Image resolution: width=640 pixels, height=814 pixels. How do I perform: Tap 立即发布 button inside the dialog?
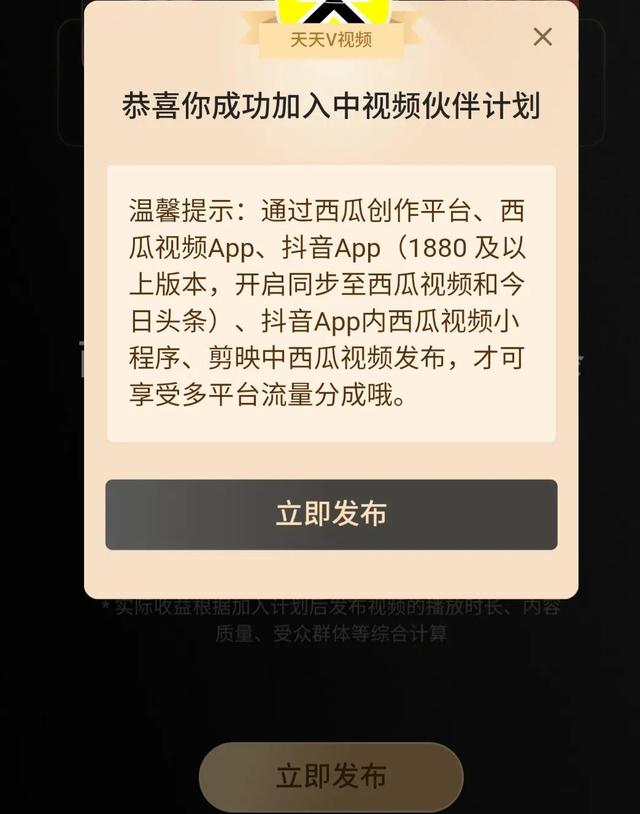click(x=331, y=514)
